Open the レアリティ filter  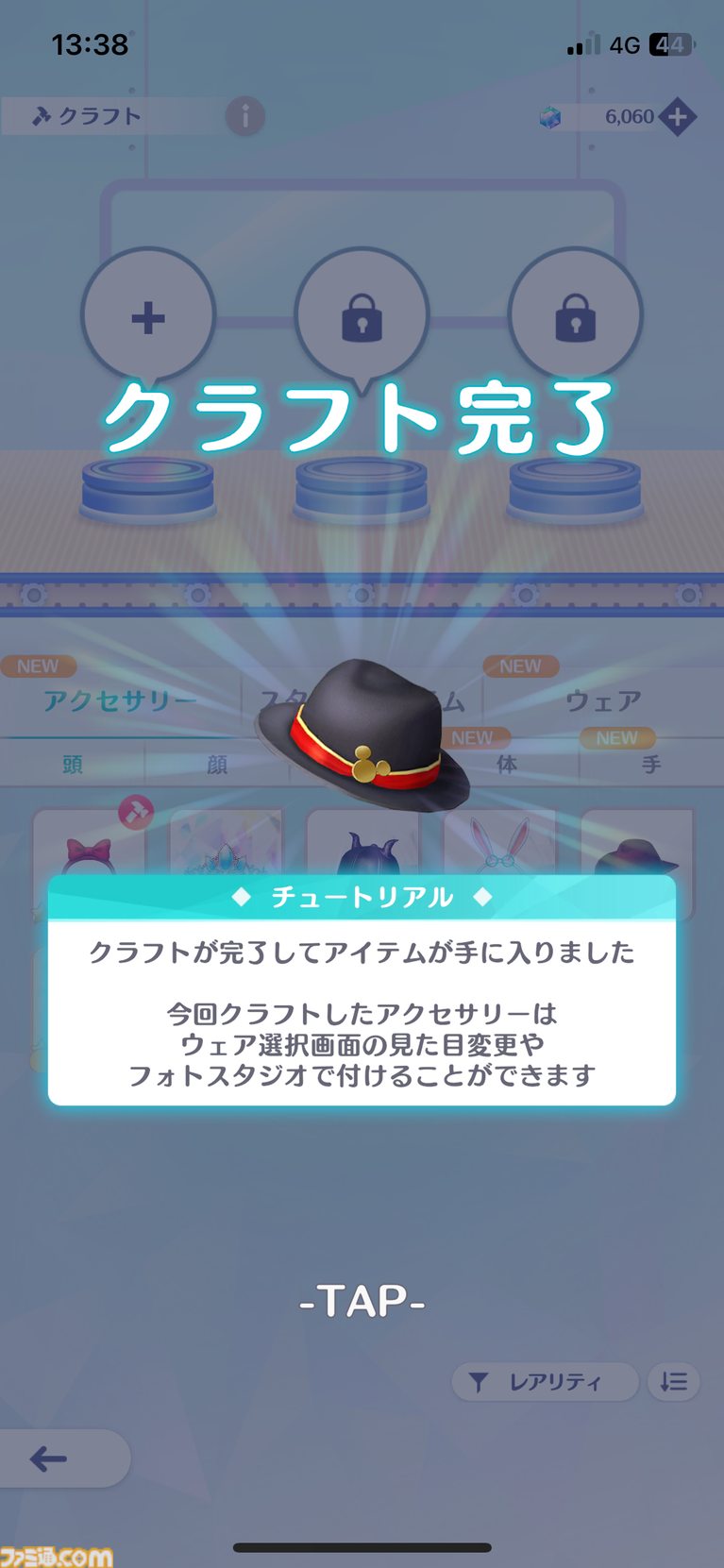[546, 1382]
